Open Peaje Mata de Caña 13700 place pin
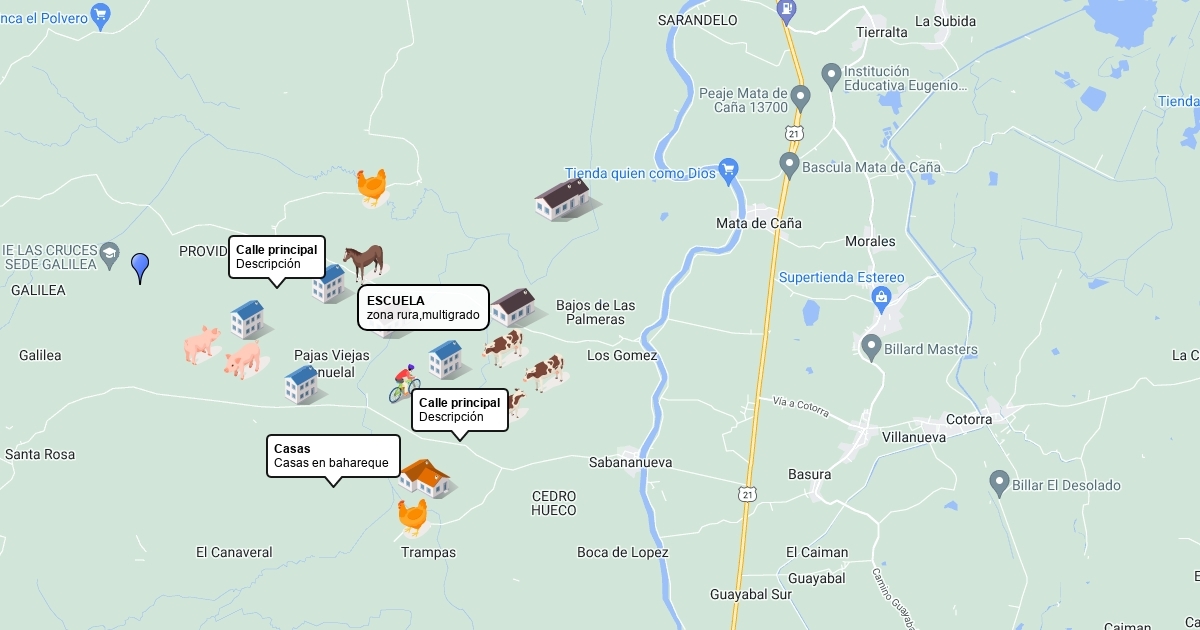 click(799, 98)
